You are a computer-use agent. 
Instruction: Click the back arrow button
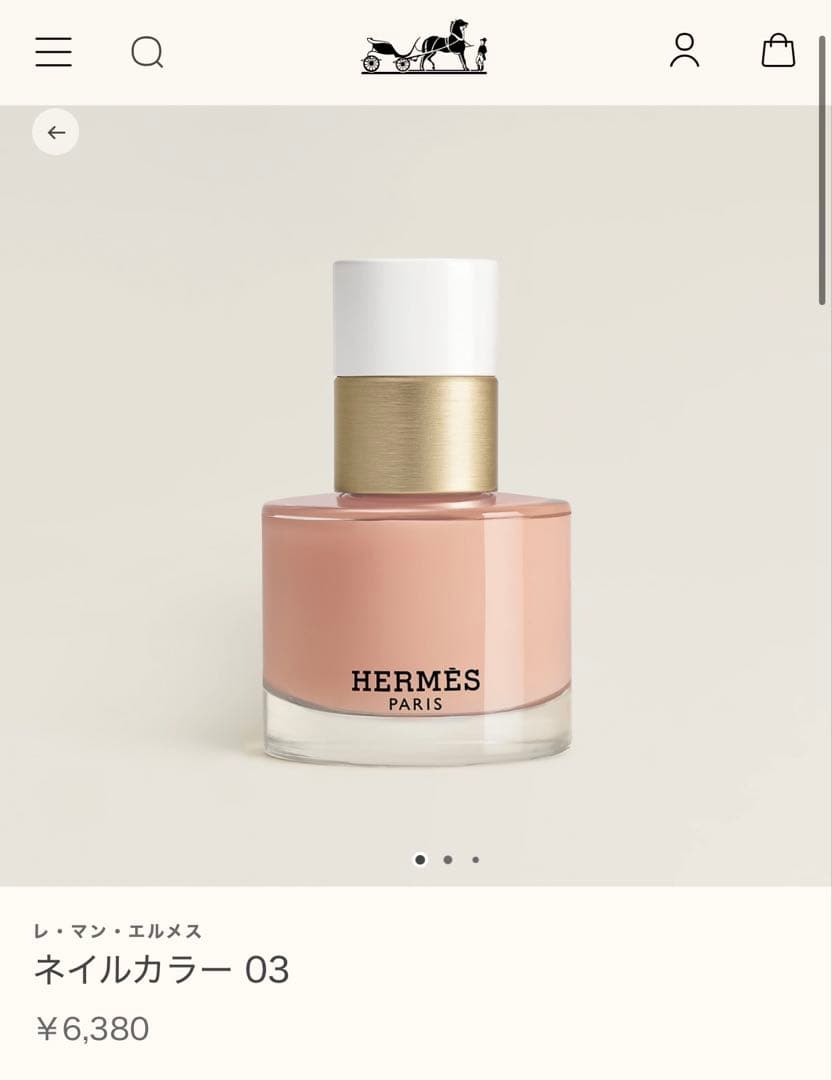point(55,131)
